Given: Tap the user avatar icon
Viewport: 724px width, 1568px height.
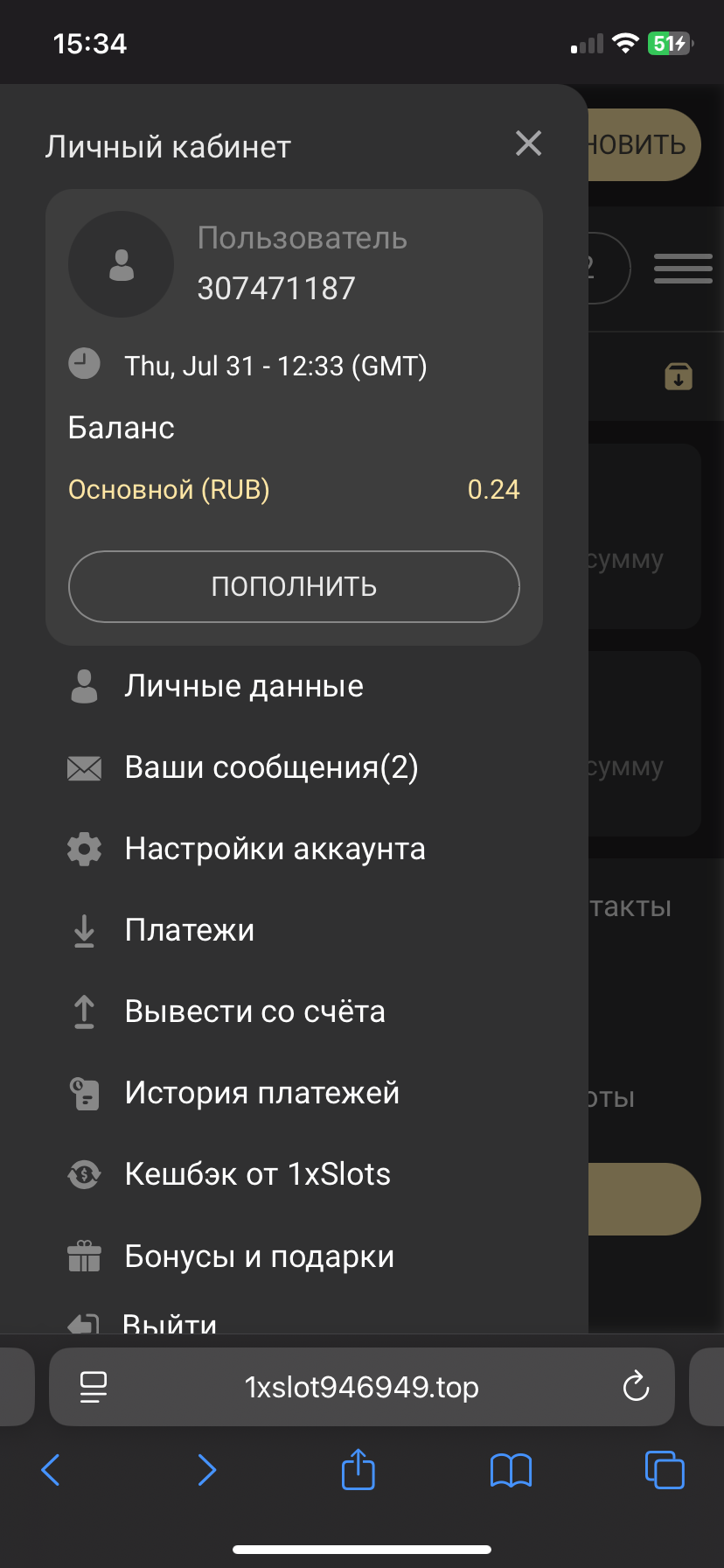Looking at the screenshot, I should click(121, 264).
